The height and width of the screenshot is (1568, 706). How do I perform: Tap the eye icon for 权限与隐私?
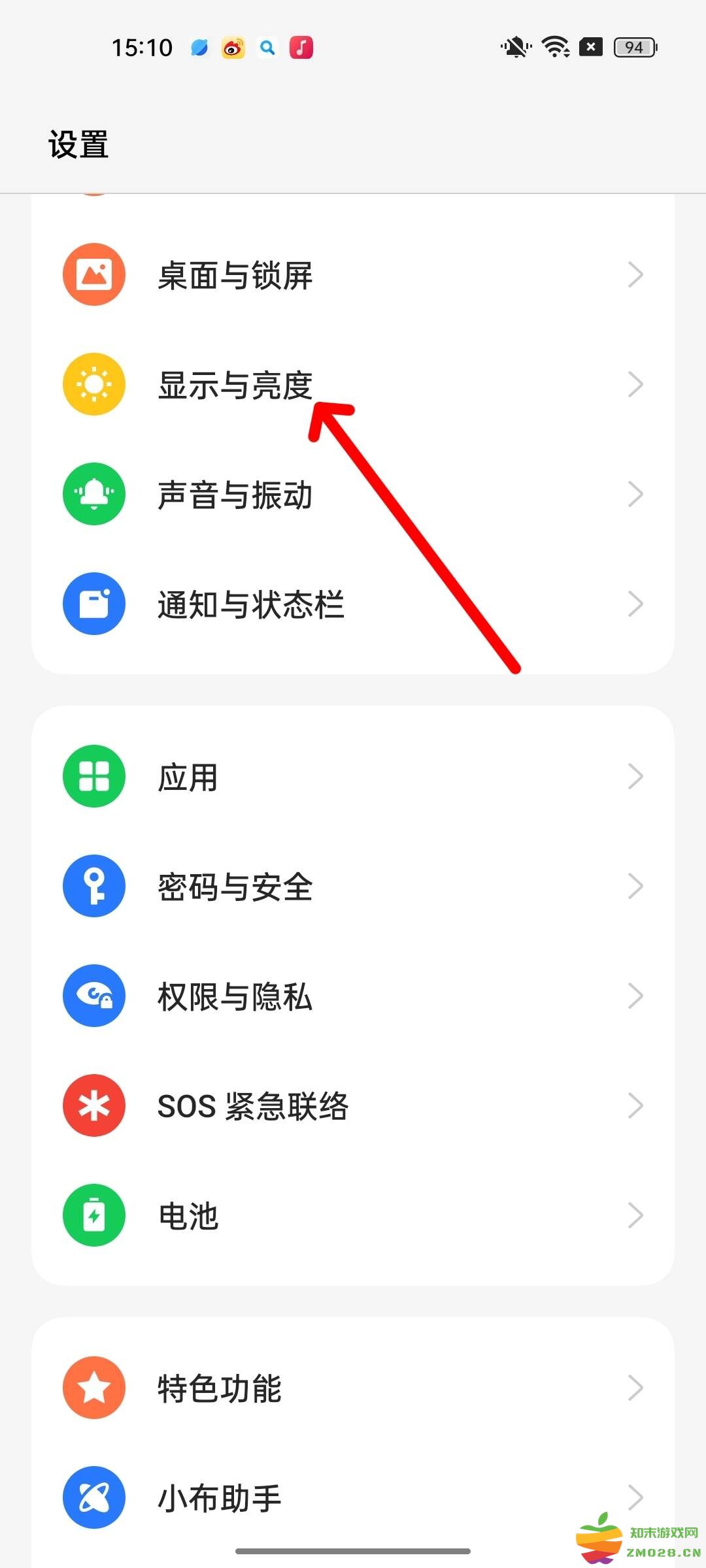[93, 996]
